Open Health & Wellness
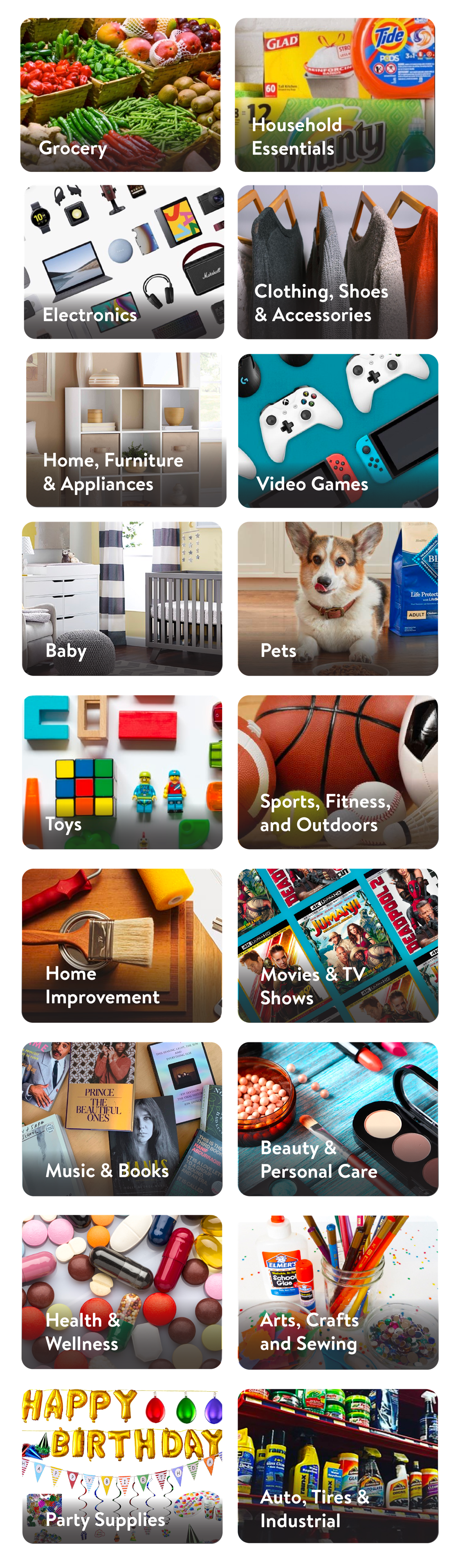Screen dimensions: 460x1568 [122, 1291]
